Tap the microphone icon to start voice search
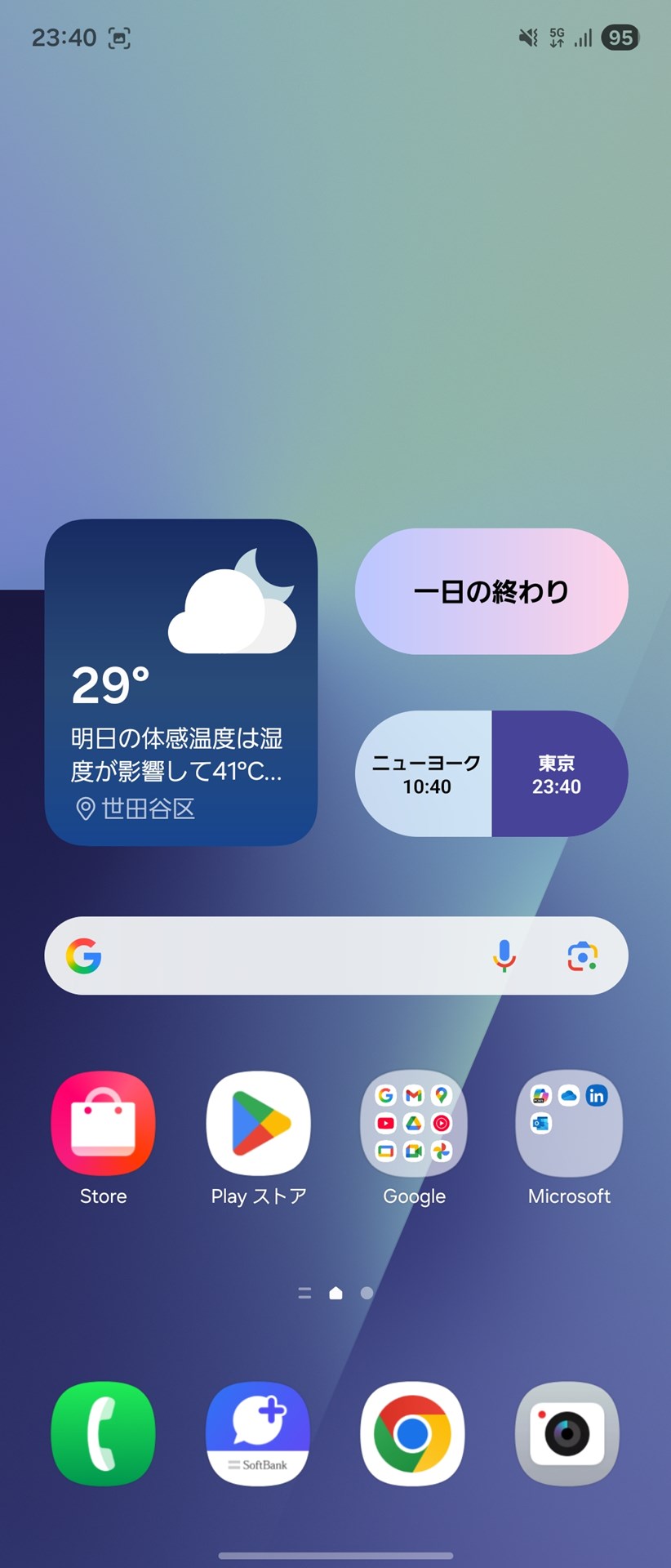The height and width of the screenshot is (1568, 671). [x=504, y=956]
